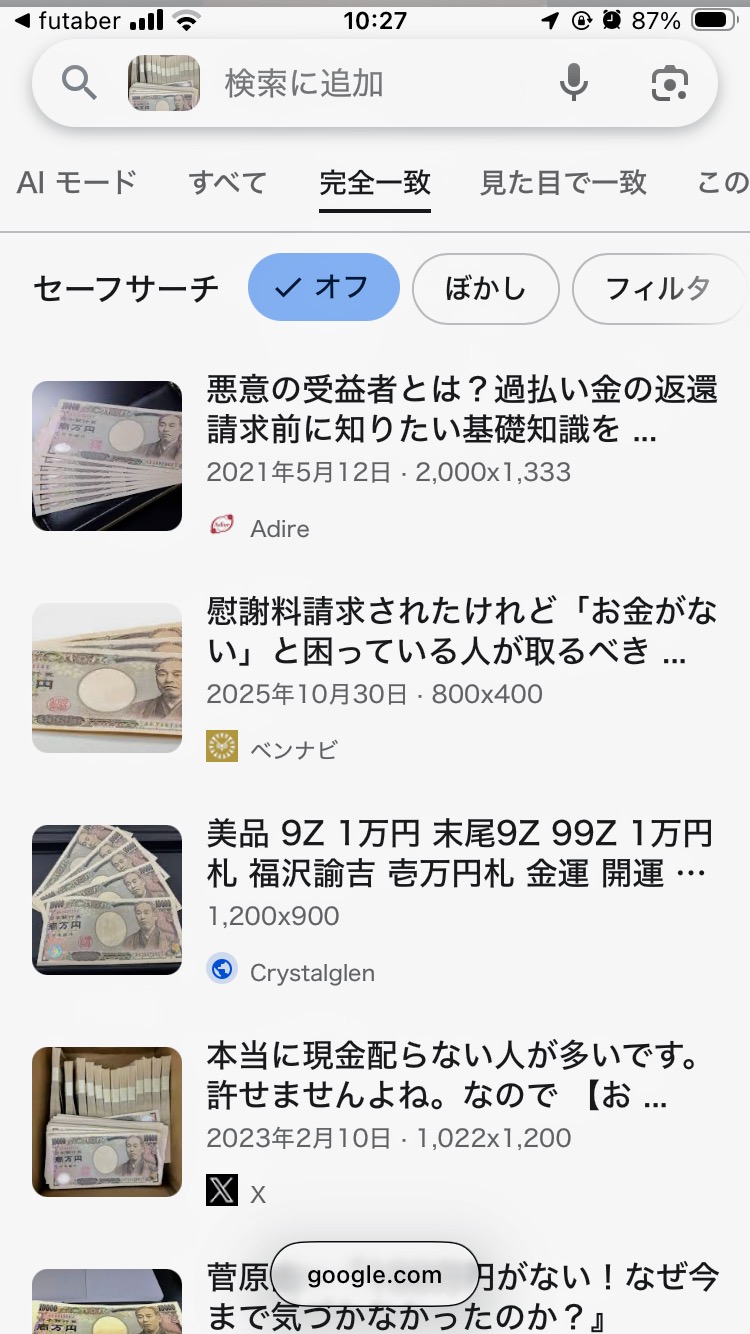Select the オフ SafeSearch chip

[324, 288]
